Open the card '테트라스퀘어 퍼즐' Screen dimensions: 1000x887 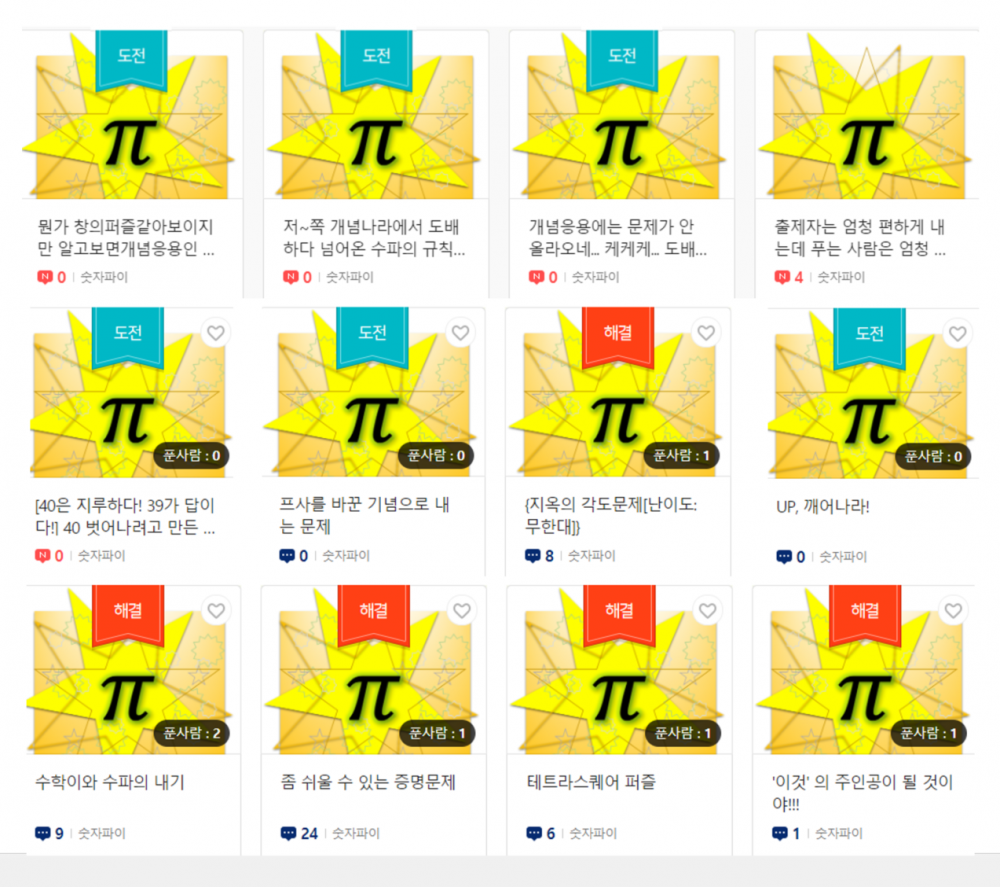[591, 783]
